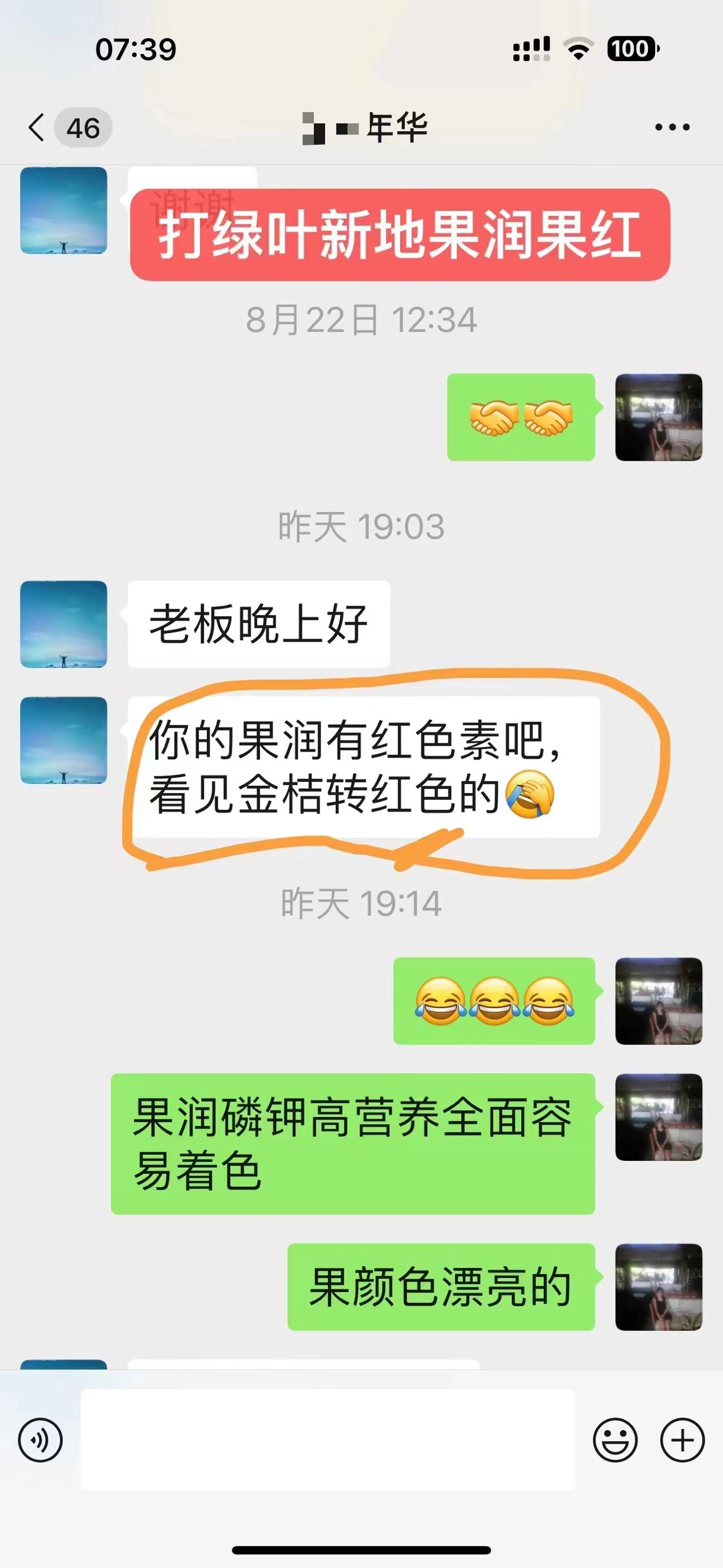
Task: Open the chat overflow menu
Action: point(672,127)
